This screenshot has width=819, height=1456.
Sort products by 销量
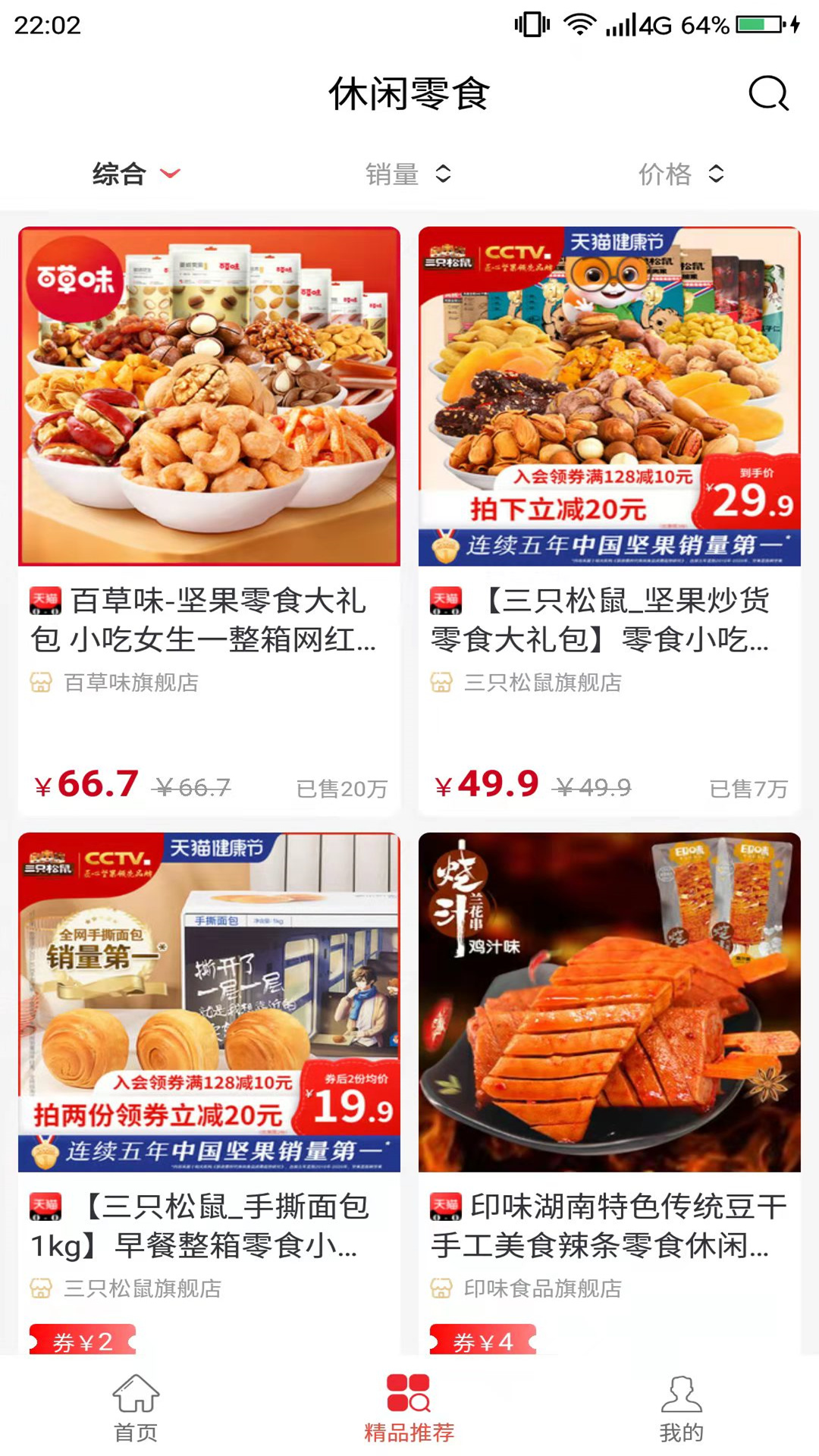click(408, 174)
